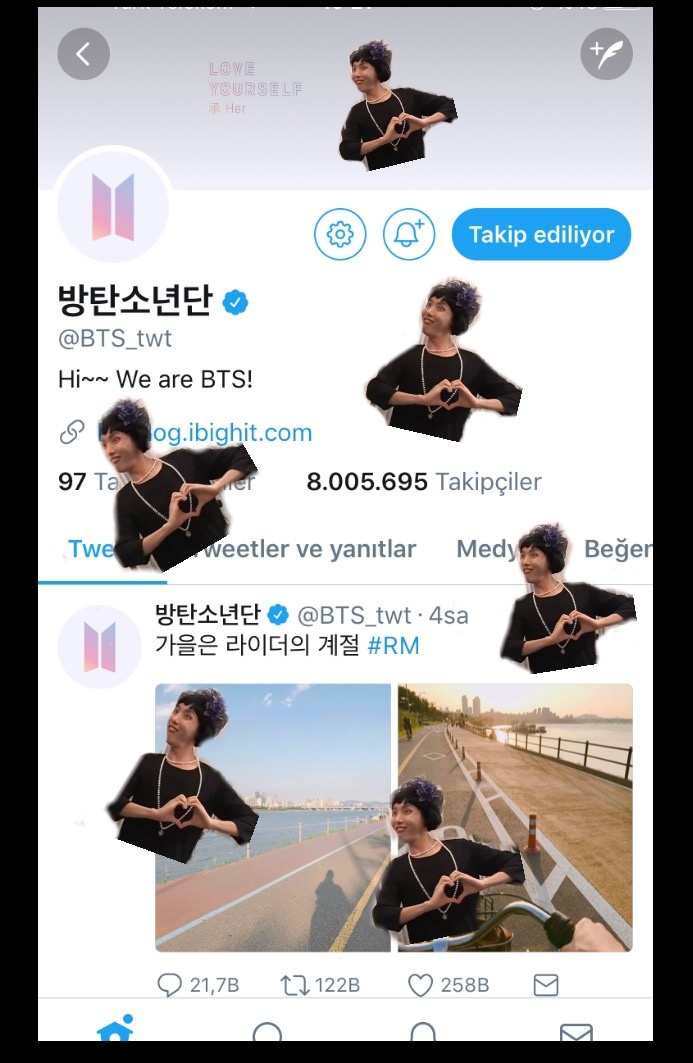Compose a new tweet with feather icon
693x1063 pixels.
pos(606,54)
